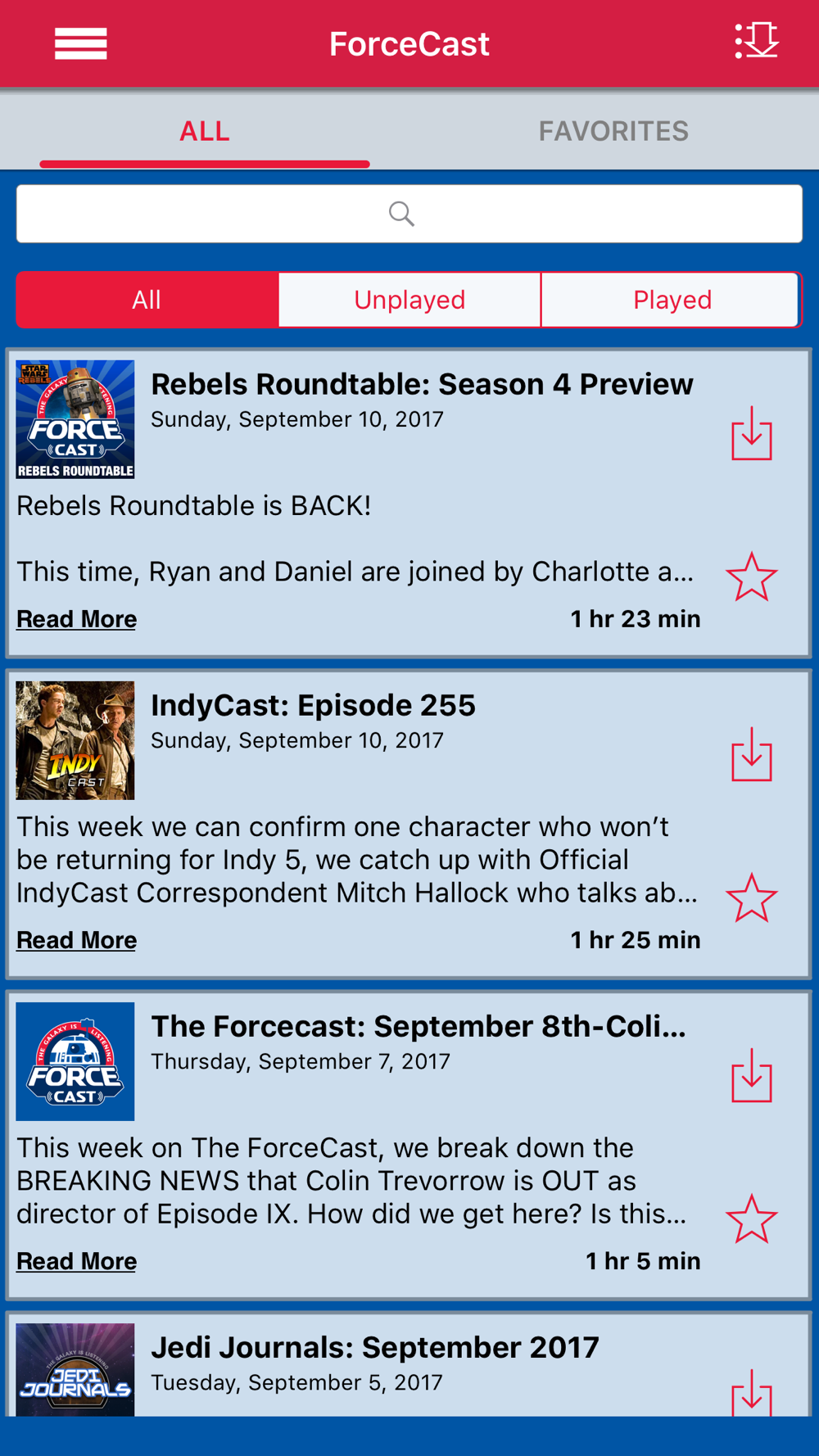Select the All filter segment
The width and height of the screenshot is (819, 1456).
(x=147, y=300)
